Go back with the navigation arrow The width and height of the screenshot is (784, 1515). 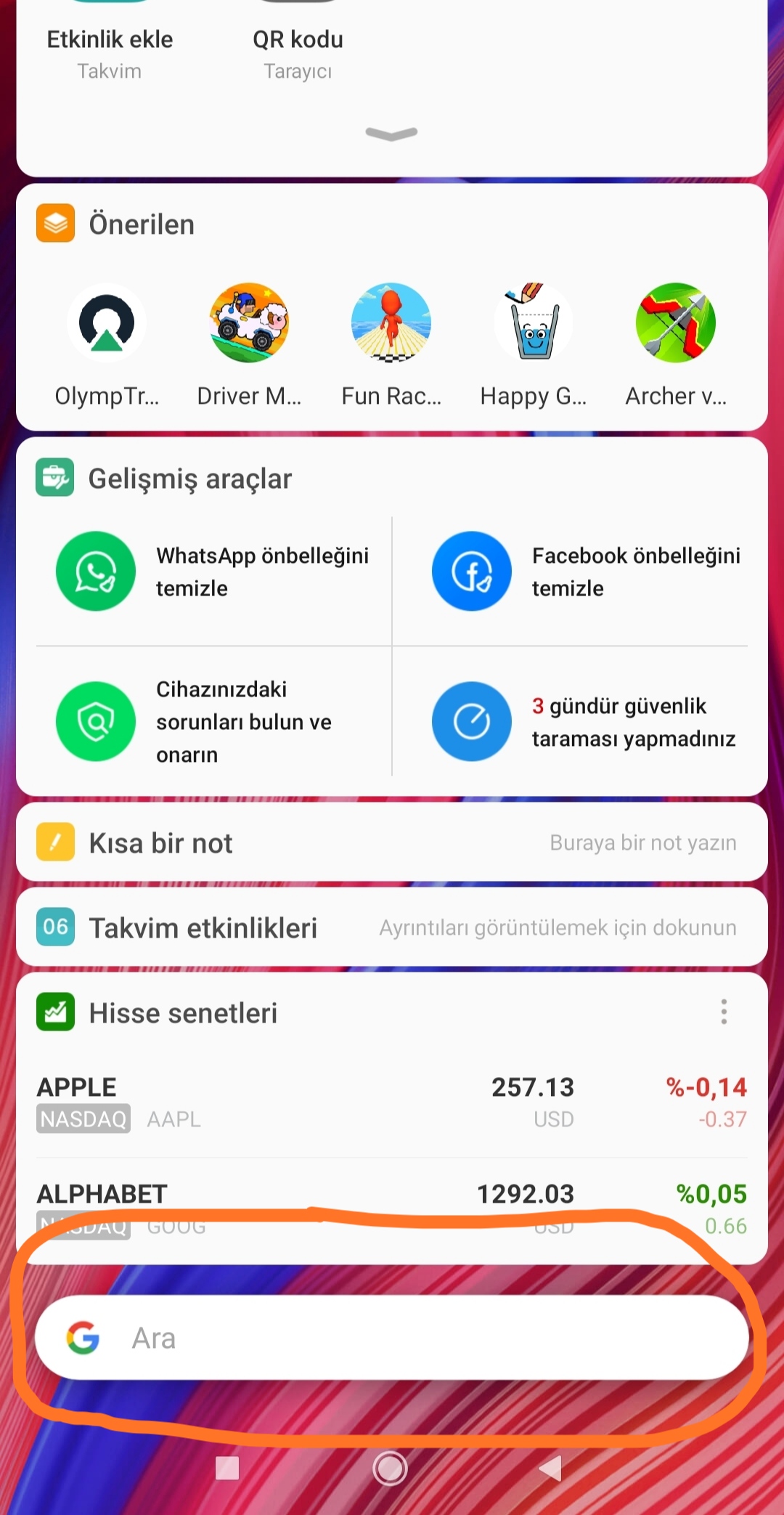pos(551,1469)
